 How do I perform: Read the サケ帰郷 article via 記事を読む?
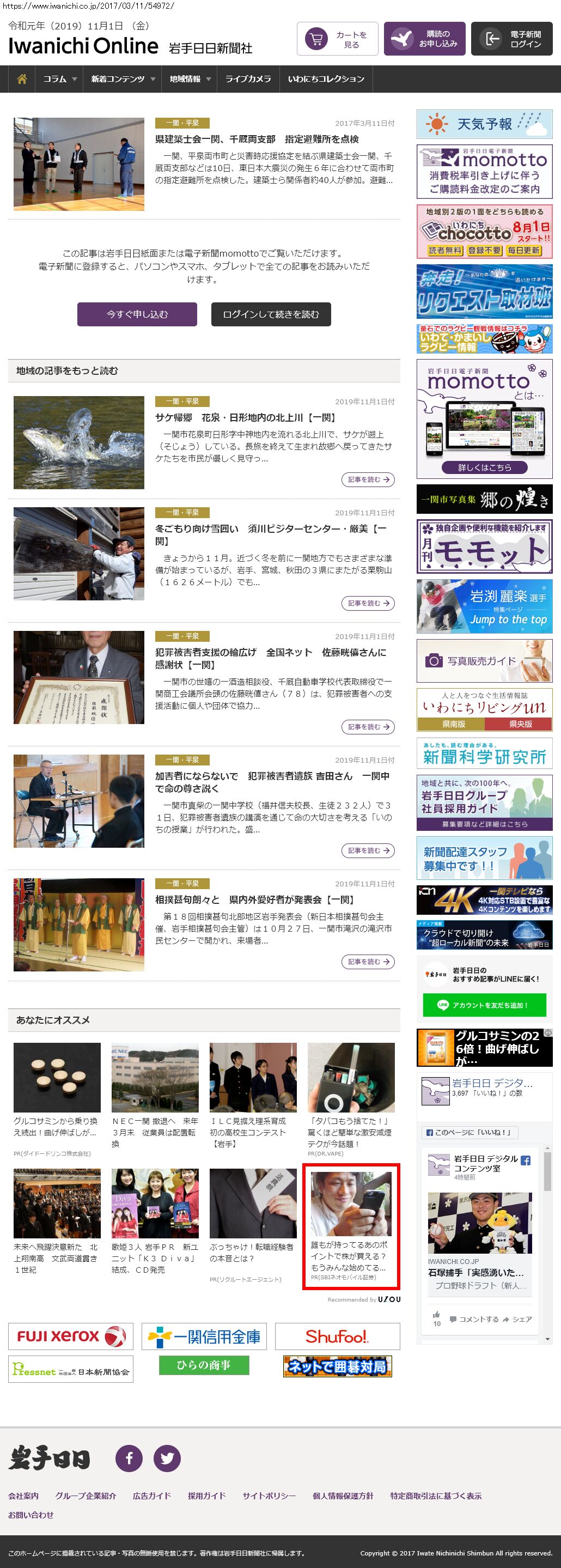click(x=368, y=479)
